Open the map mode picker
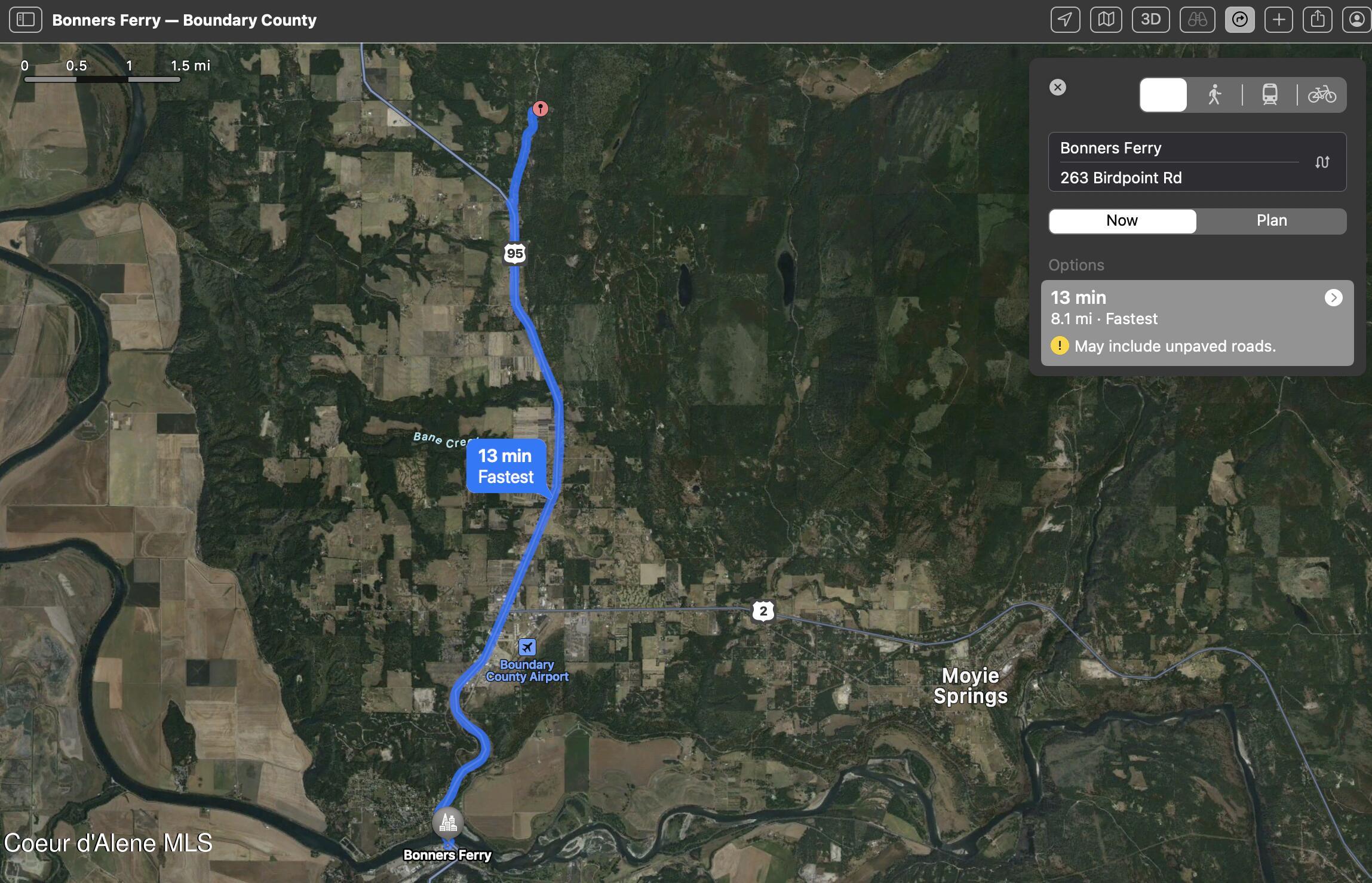1372x883 pixels. pos(1106,20)
